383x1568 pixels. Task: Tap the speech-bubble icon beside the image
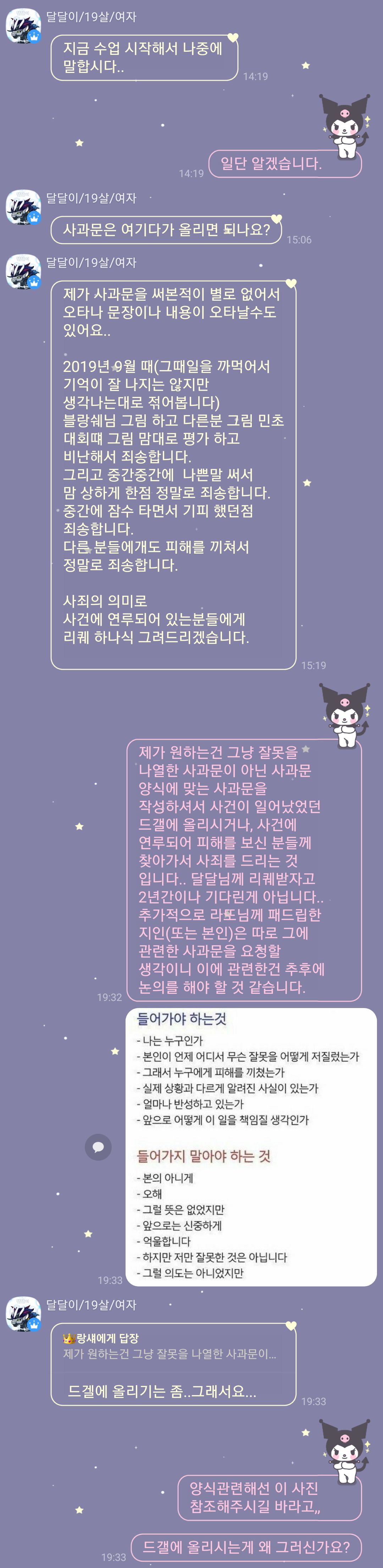point(98,1147)
